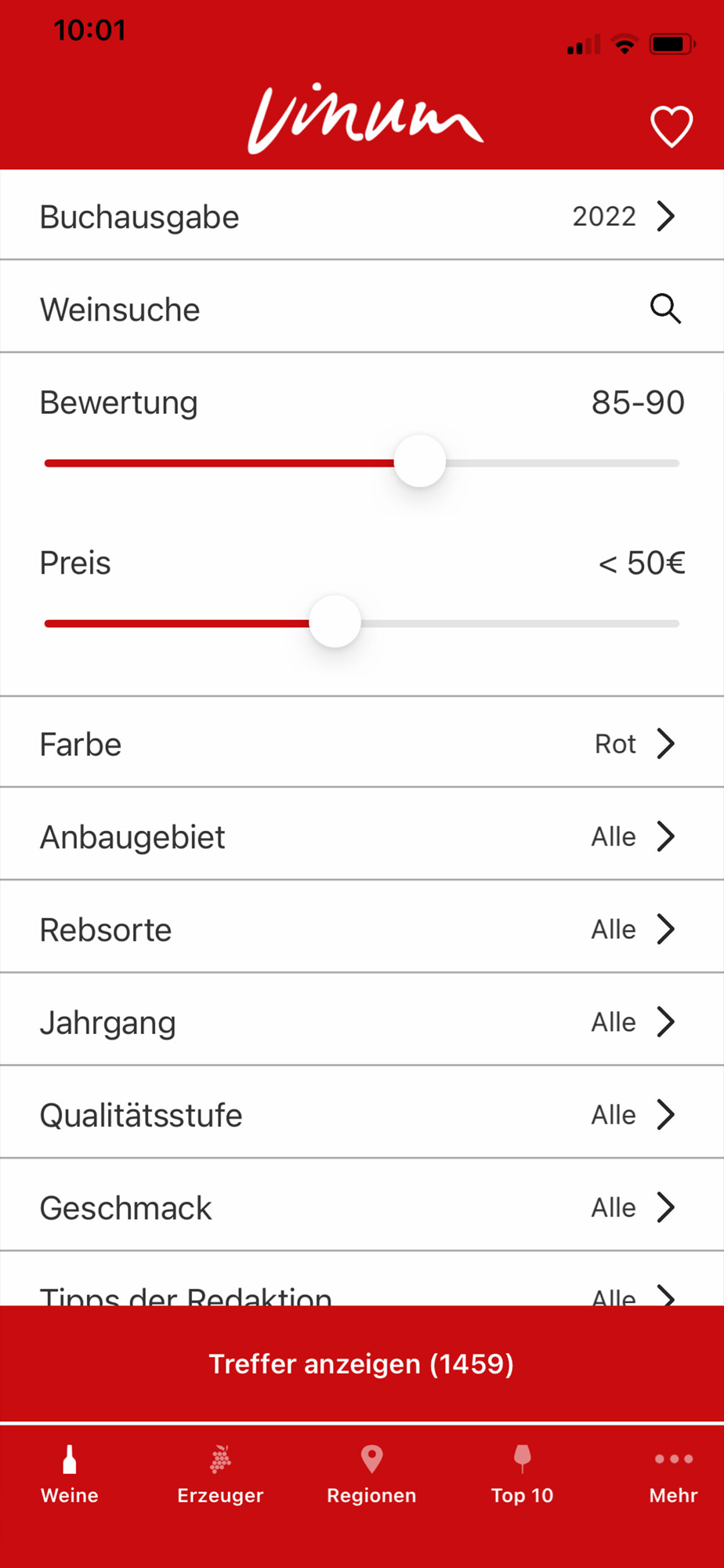This screenshot has width=724, height=1568.
Task: Tap the Weinsuche search field
Action: (x=362, y=308)
